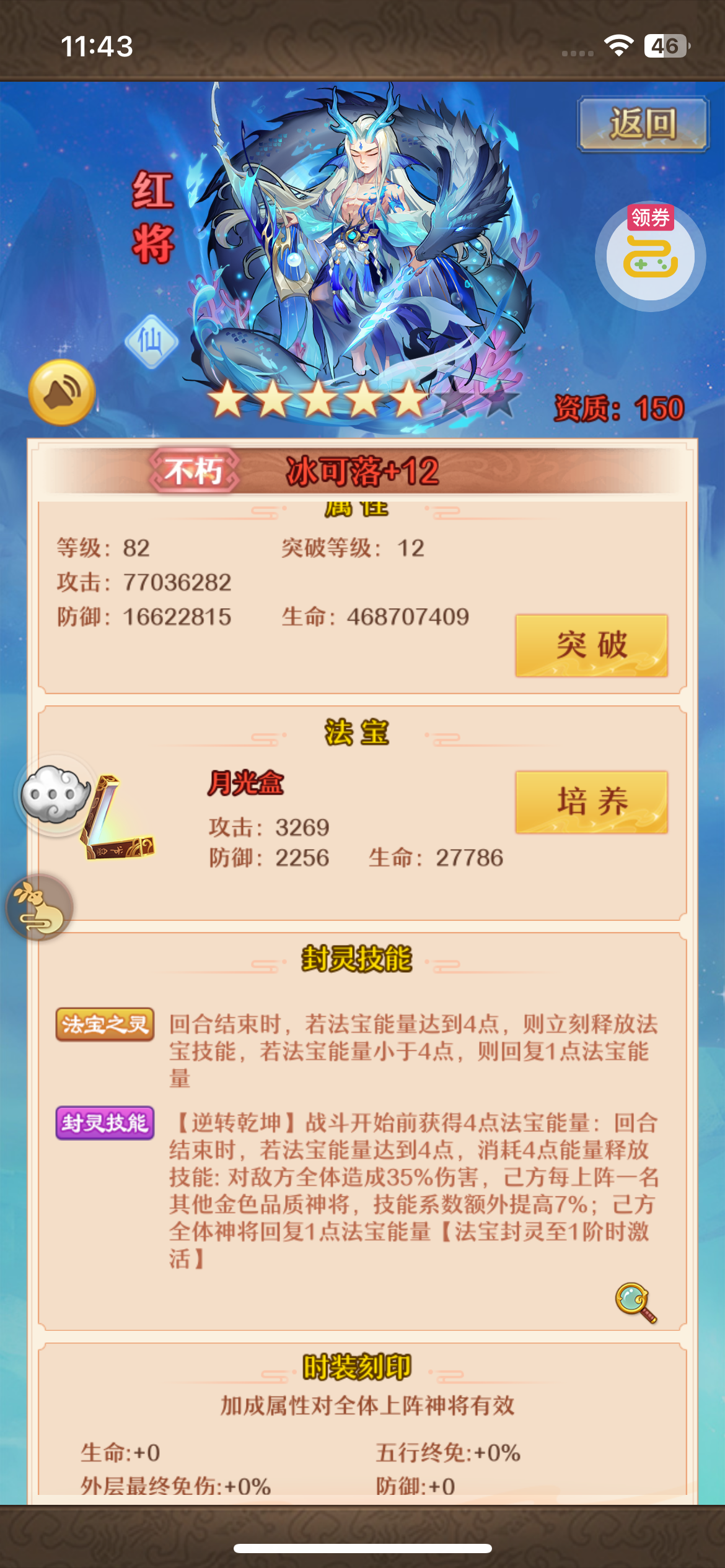The width and height of the screenshot is (725, 1568).
Task: Open the 领券 coupon game icon
Action: [650, 256]
